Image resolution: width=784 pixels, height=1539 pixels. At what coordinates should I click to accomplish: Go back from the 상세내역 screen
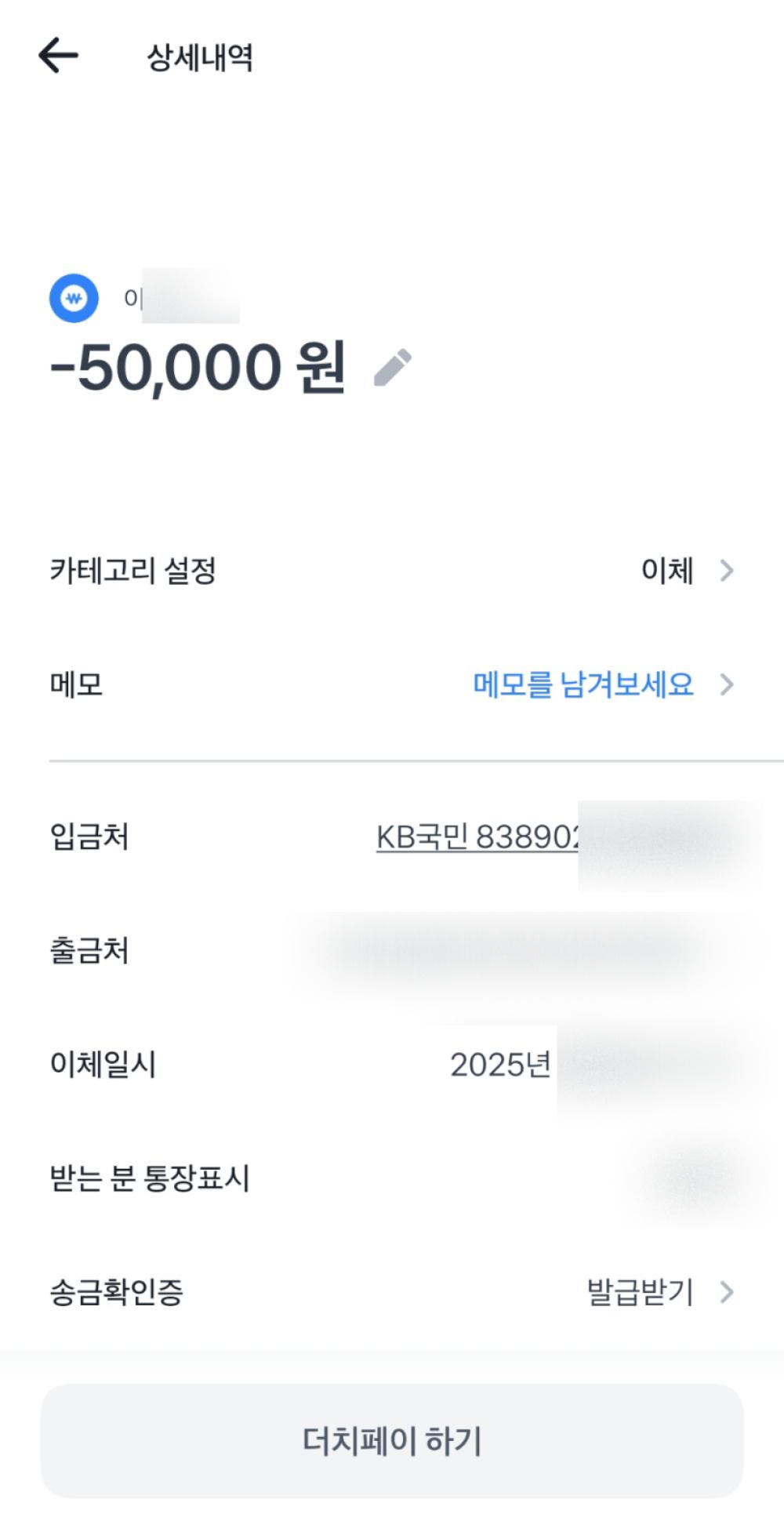point(59,56)
